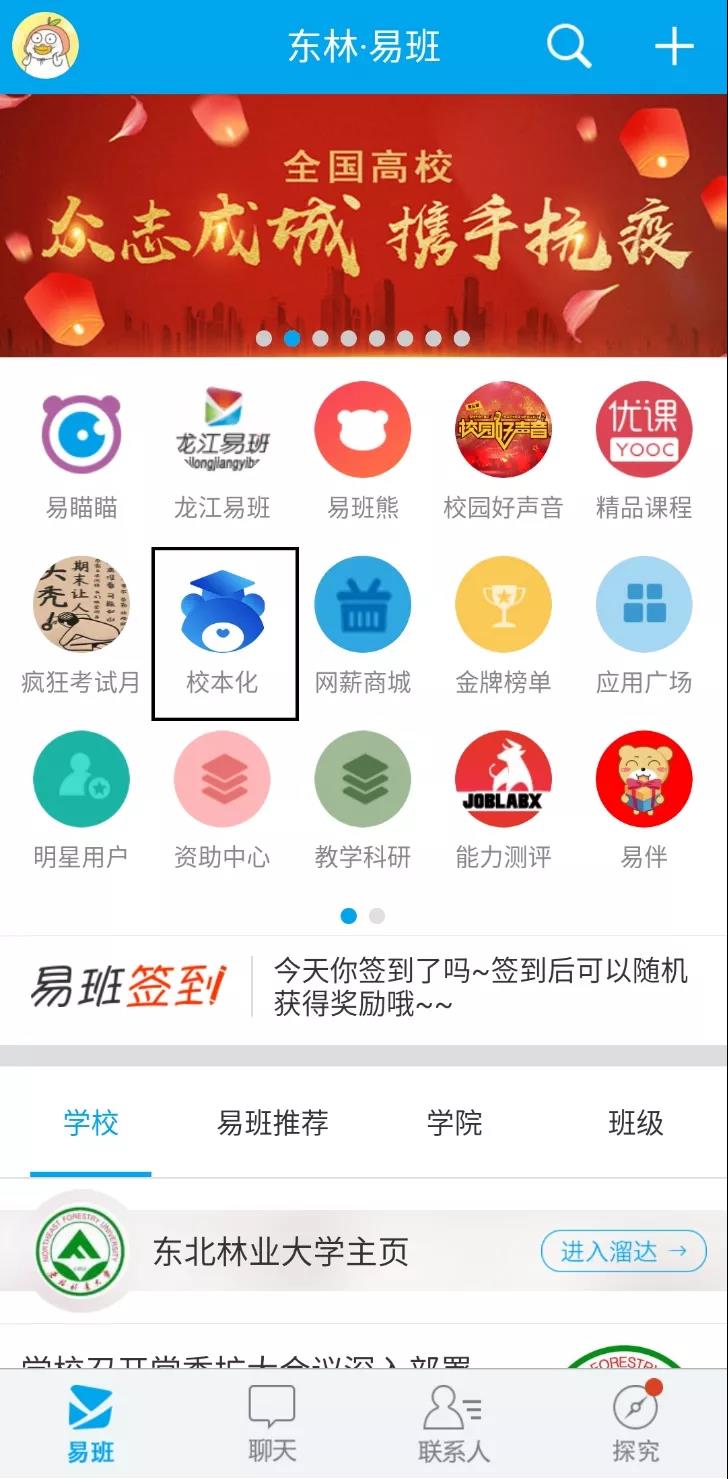The height and width of the screenshot is (1479, 728).
Task: Switch to 学院 tab
Action: pyautogui.click(x=454, y=1123)
